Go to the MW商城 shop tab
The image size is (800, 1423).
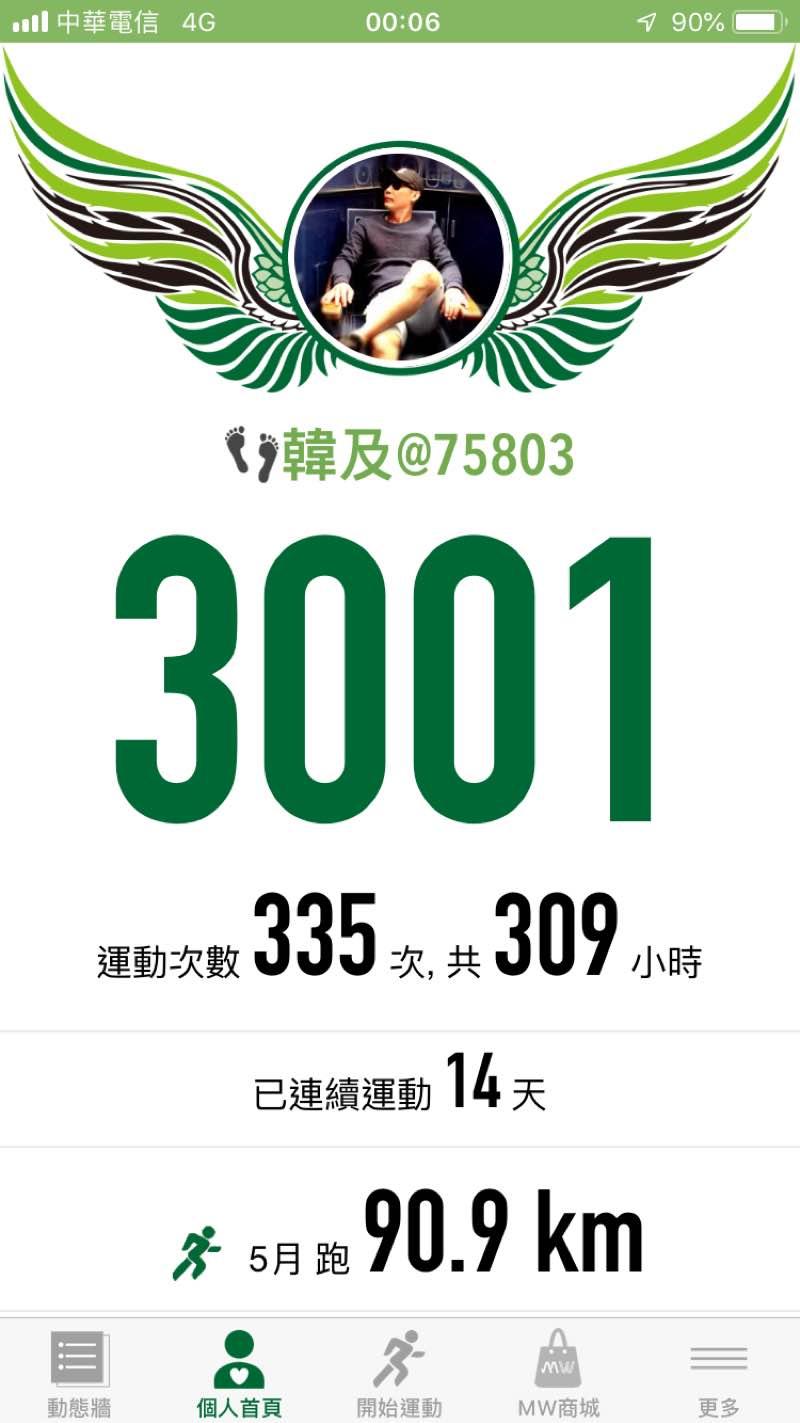coord(558,1372)
